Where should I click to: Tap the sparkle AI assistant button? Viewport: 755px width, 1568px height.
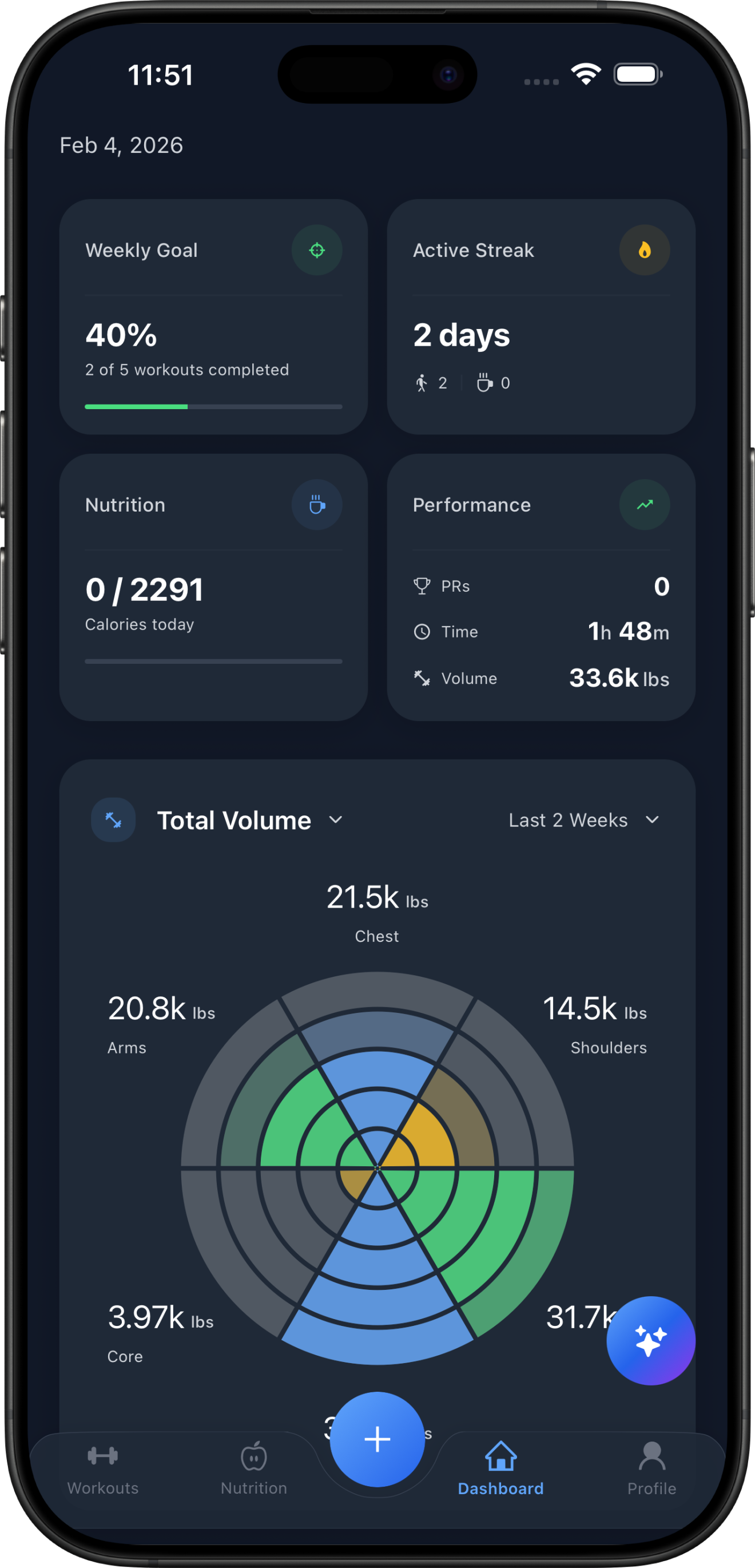pos(650,1341)
